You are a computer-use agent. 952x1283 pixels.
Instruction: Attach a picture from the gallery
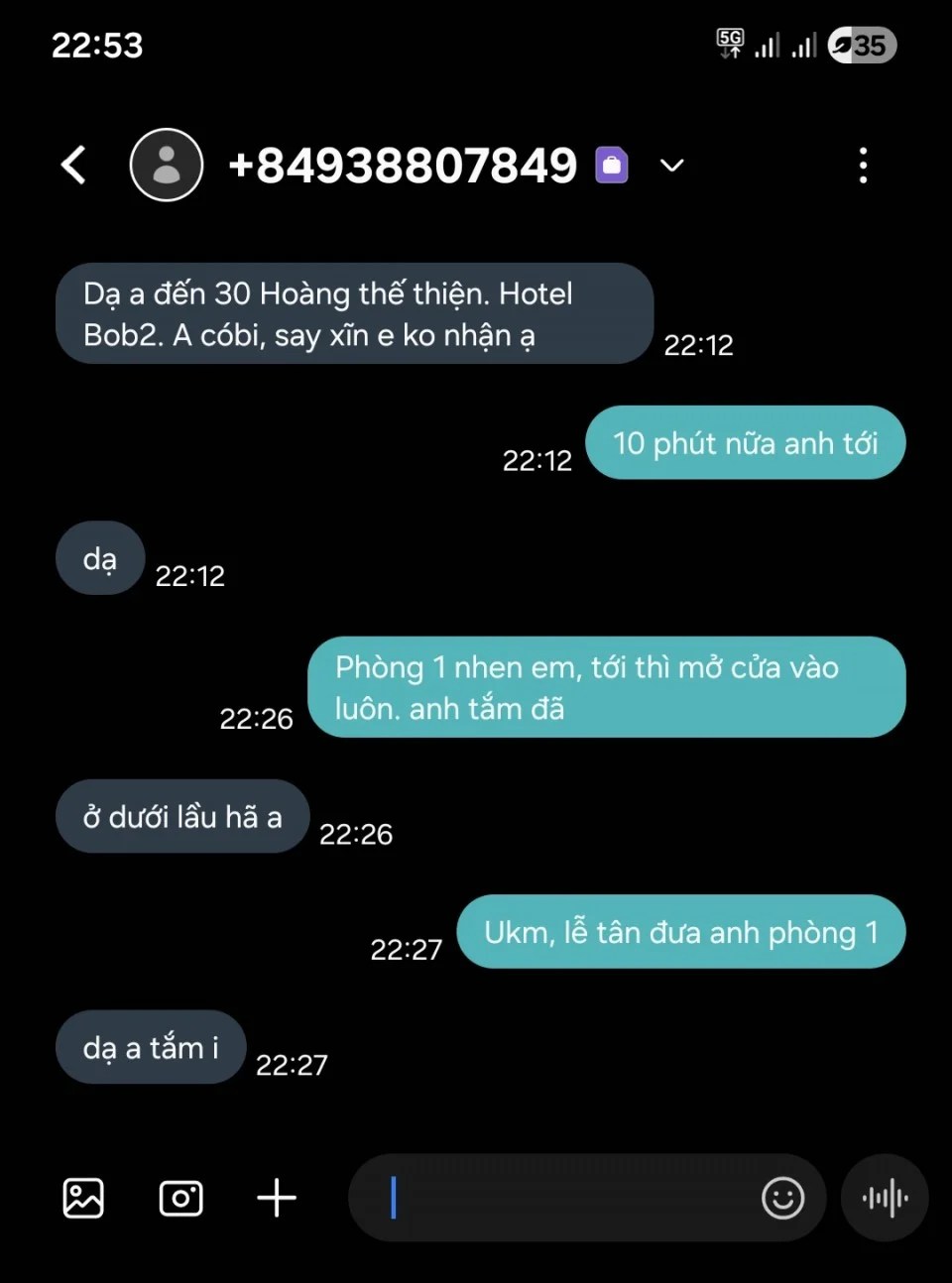(x=83, y=1198)
